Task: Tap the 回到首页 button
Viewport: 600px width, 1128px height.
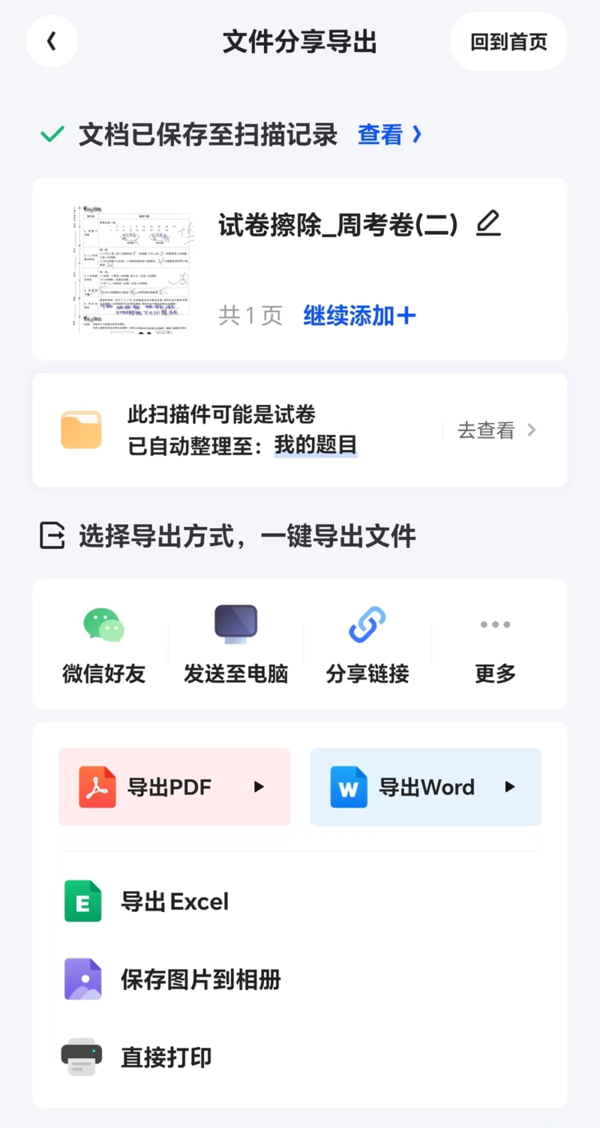Action: (x=509, y=42)
